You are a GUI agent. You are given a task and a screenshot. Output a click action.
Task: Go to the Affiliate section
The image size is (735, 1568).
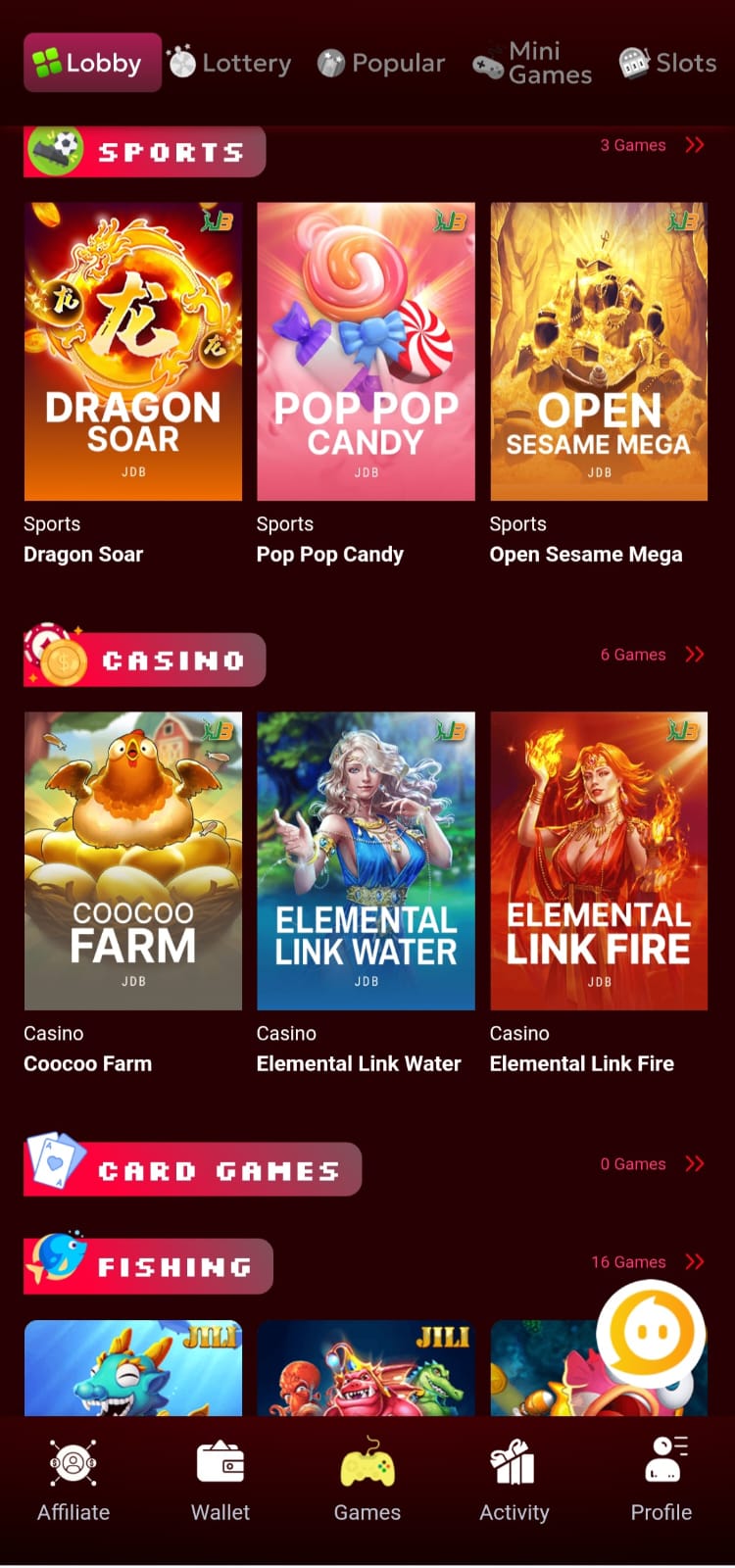(73, 1482)
